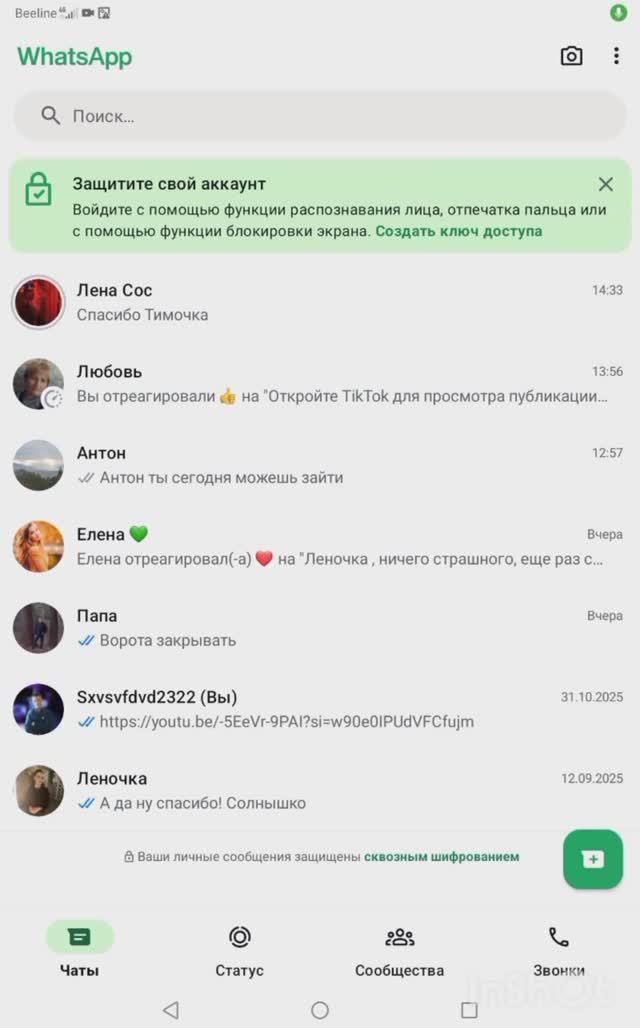This screenshot has height=1028, width=640.
Task: Open the three-dot overflow menu
Action: (x=616, y=56)
